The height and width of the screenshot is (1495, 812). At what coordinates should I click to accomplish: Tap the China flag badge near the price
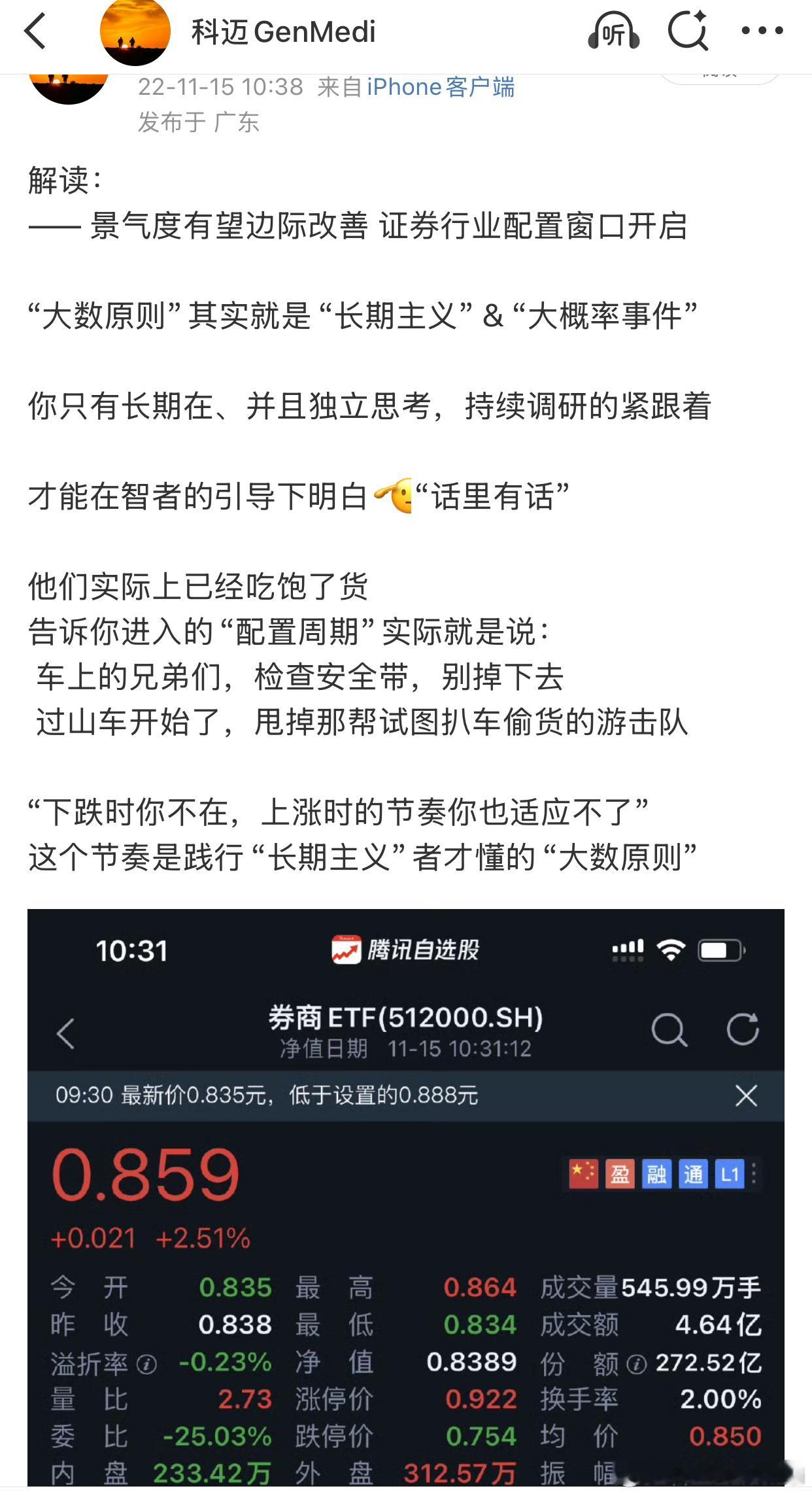pos(584,1173)
